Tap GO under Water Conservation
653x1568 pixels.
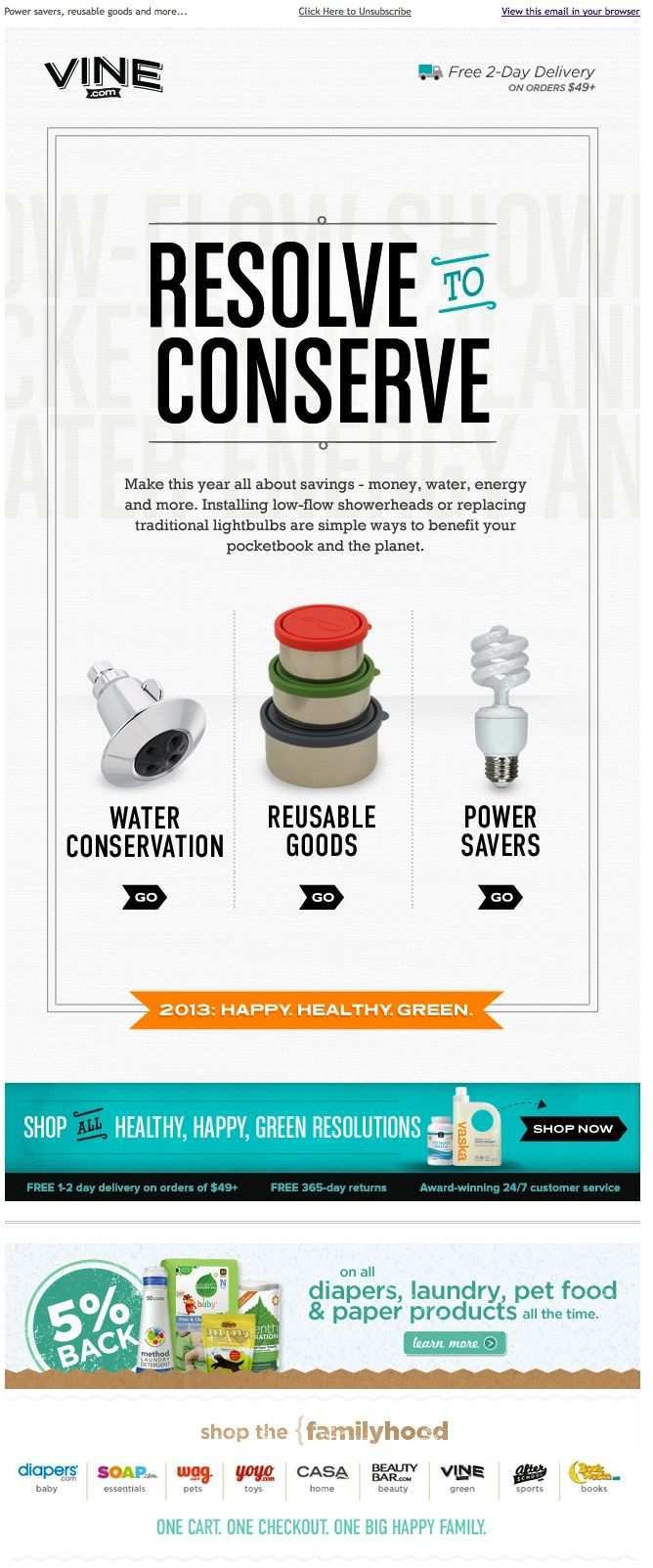tap(145, 897)
